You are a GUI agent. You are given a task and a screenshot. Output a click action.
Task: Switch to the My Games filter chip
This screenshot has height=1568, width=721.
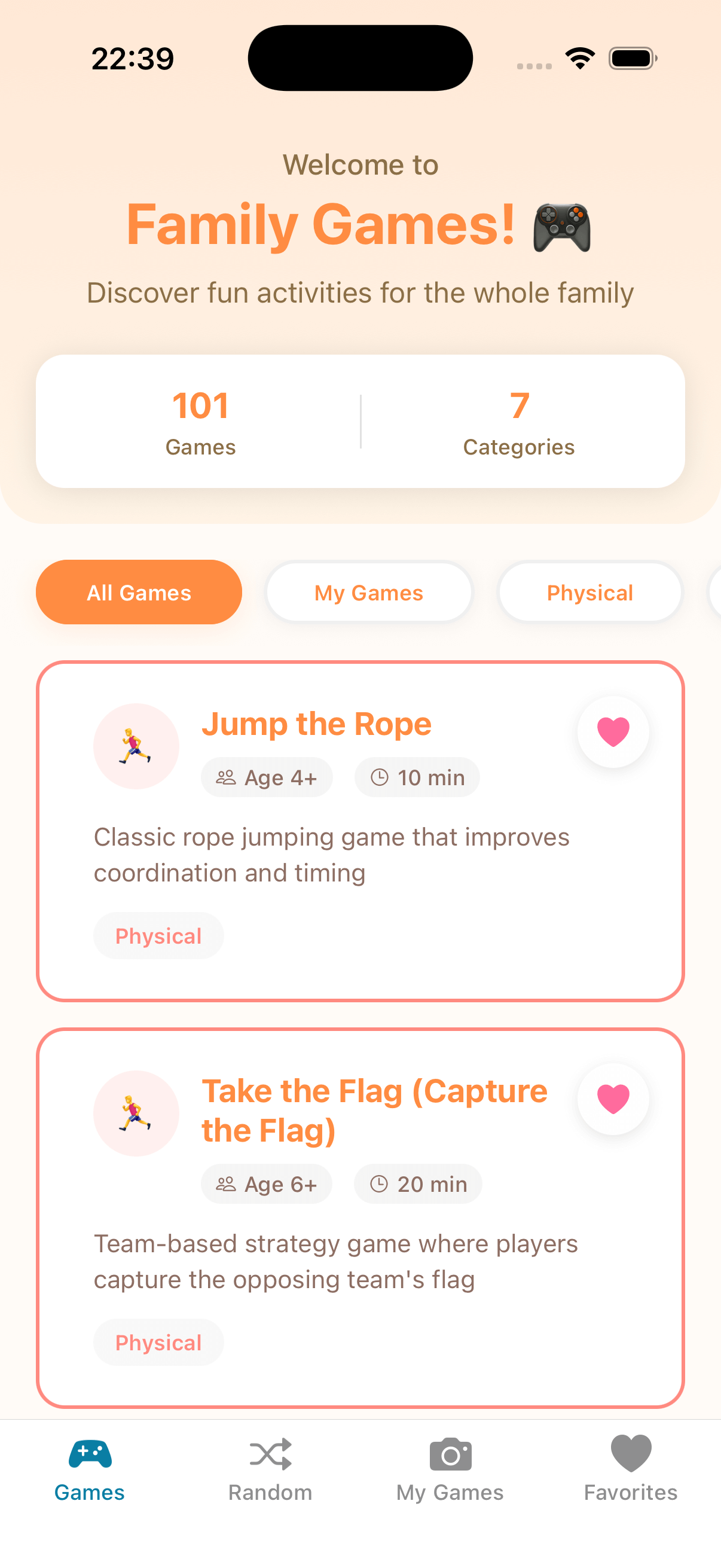click(x=368, y=591)
